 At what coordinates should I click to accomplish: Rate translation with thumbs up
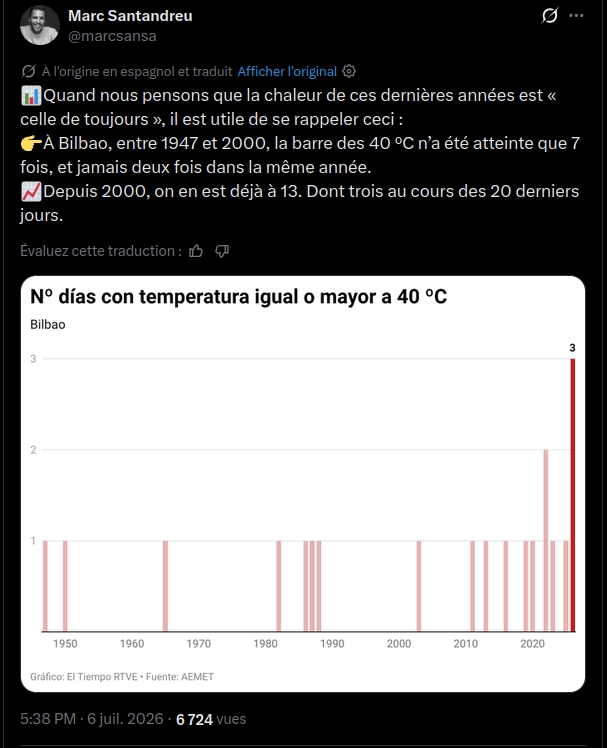click(x=196, y=251)
